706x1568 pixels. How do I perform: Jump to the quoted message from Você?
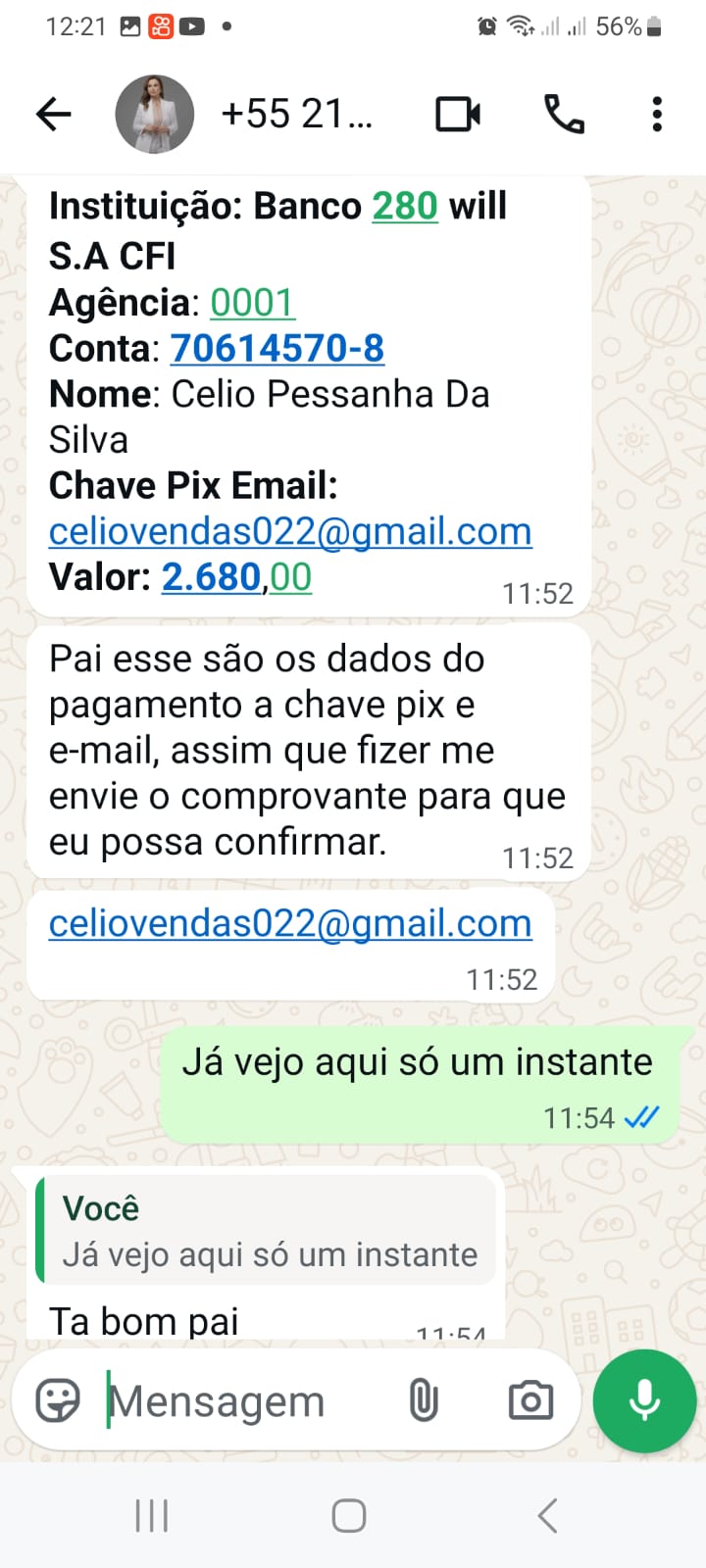pyautogui.click(x=267, y=1231)
